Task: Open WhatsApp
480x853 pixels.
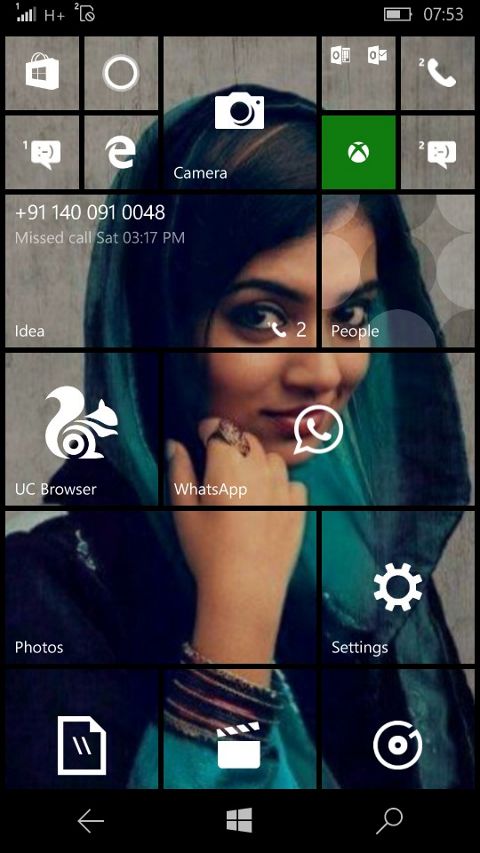Action: coord(319,429)
